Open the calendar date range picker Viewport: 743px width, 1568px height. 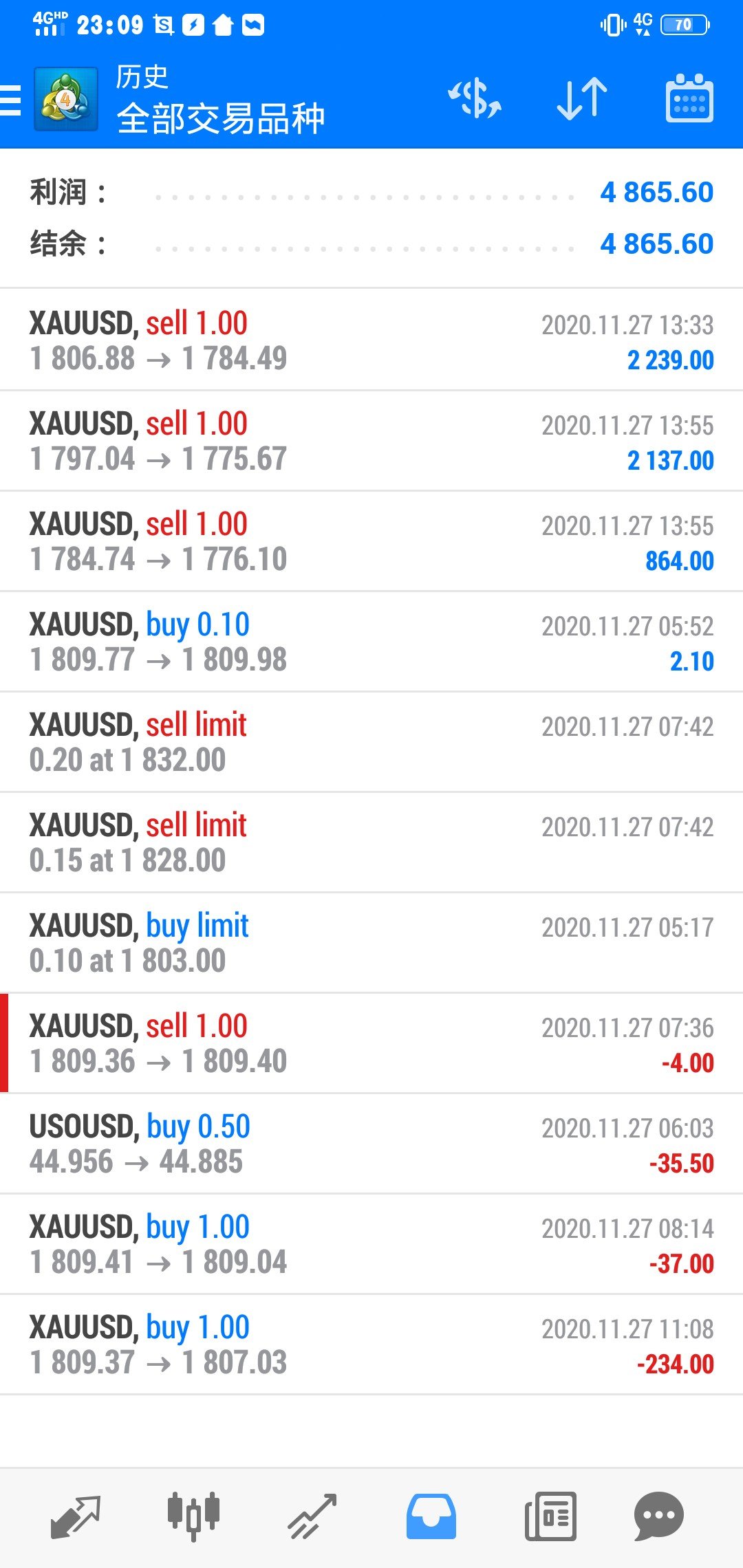click(689, 98)
